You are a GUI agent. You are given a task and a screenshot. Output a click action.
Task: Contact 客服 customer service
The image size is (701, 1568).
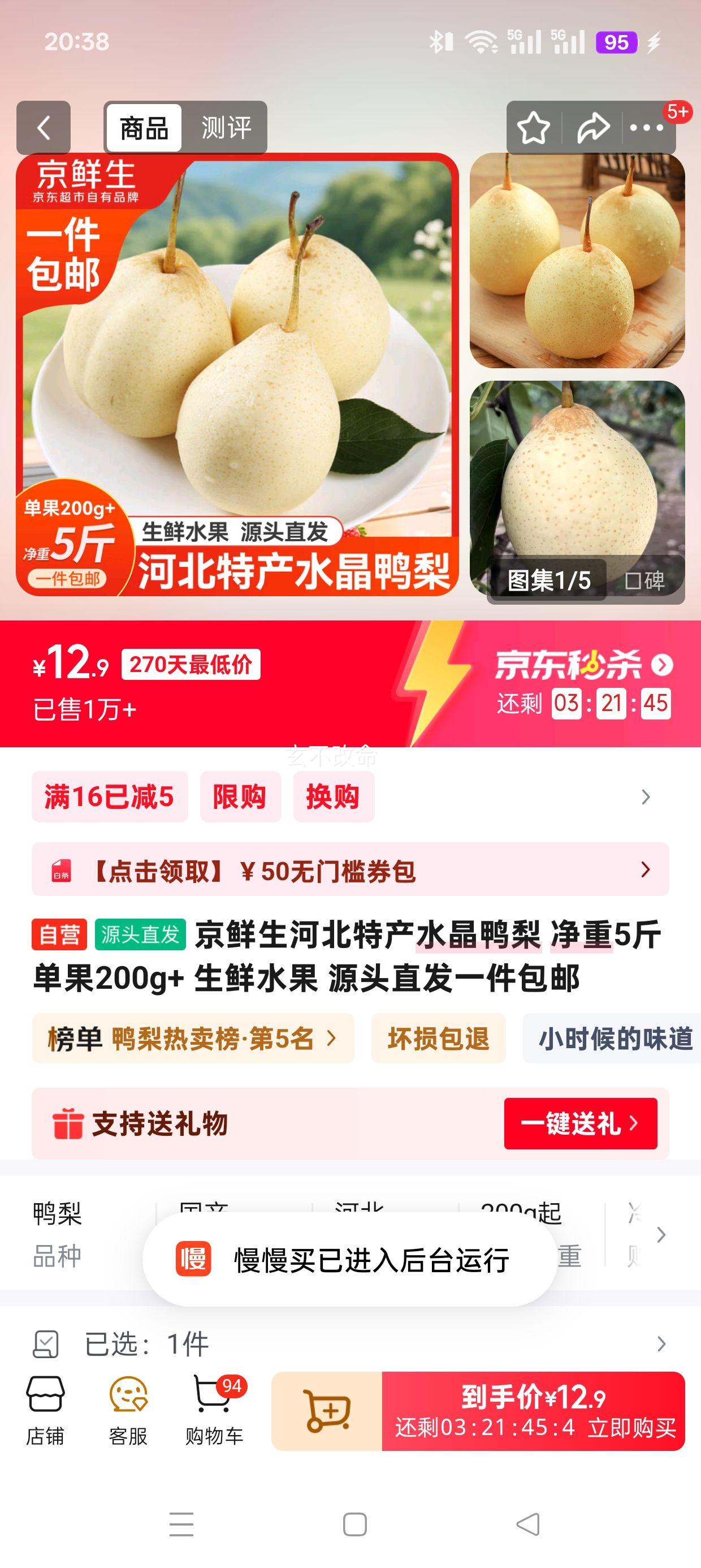128,1410
